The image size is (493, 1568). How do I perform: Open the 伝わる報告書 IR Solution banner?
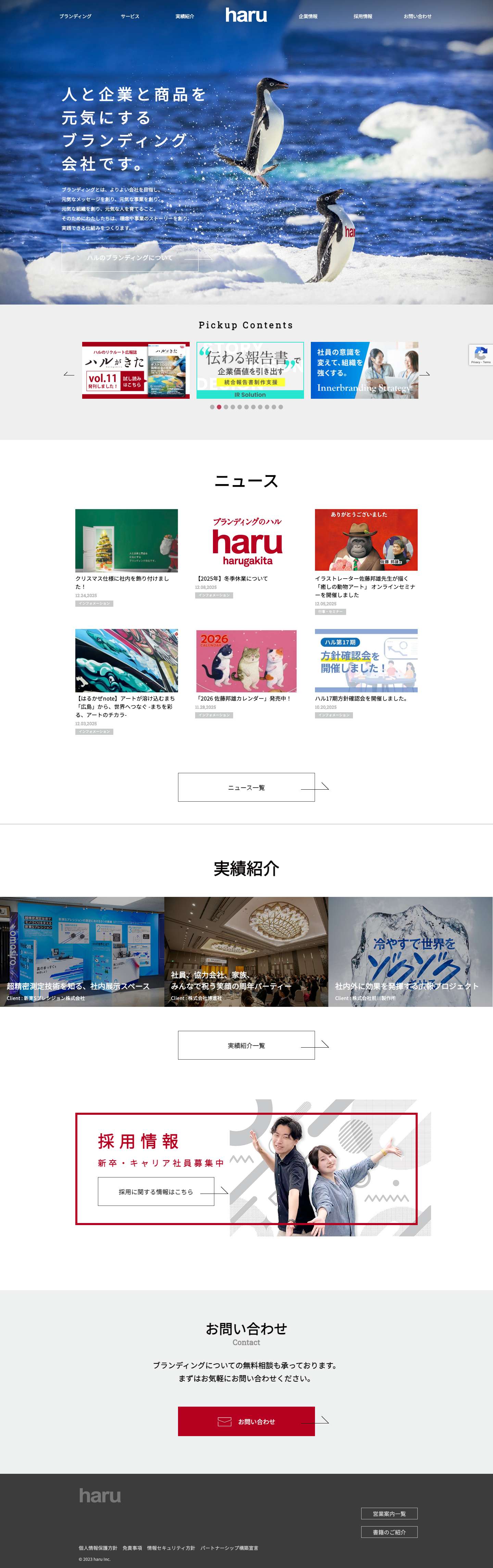coord(250,370)
